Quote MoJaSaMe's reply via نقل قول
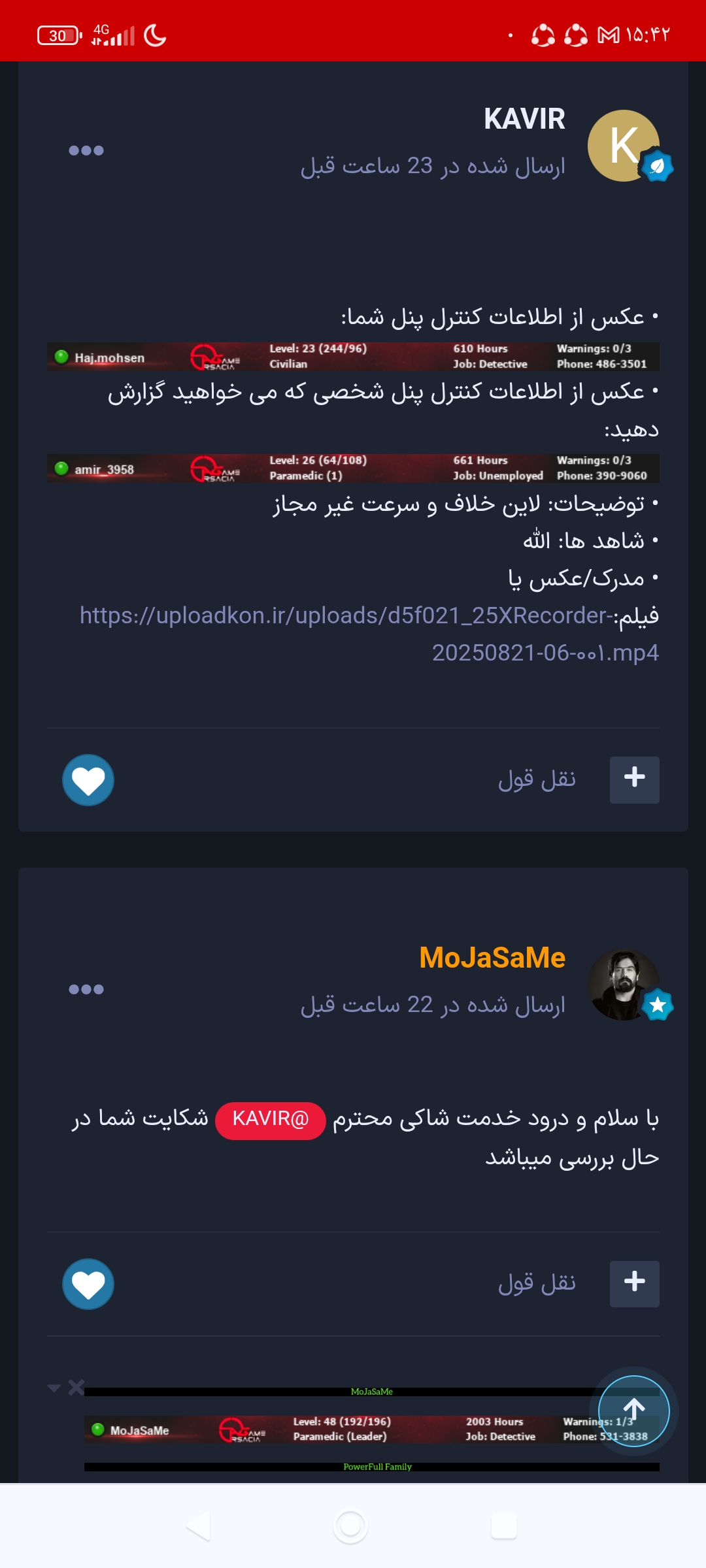The image size is (706, 1568). (537, 1284)
